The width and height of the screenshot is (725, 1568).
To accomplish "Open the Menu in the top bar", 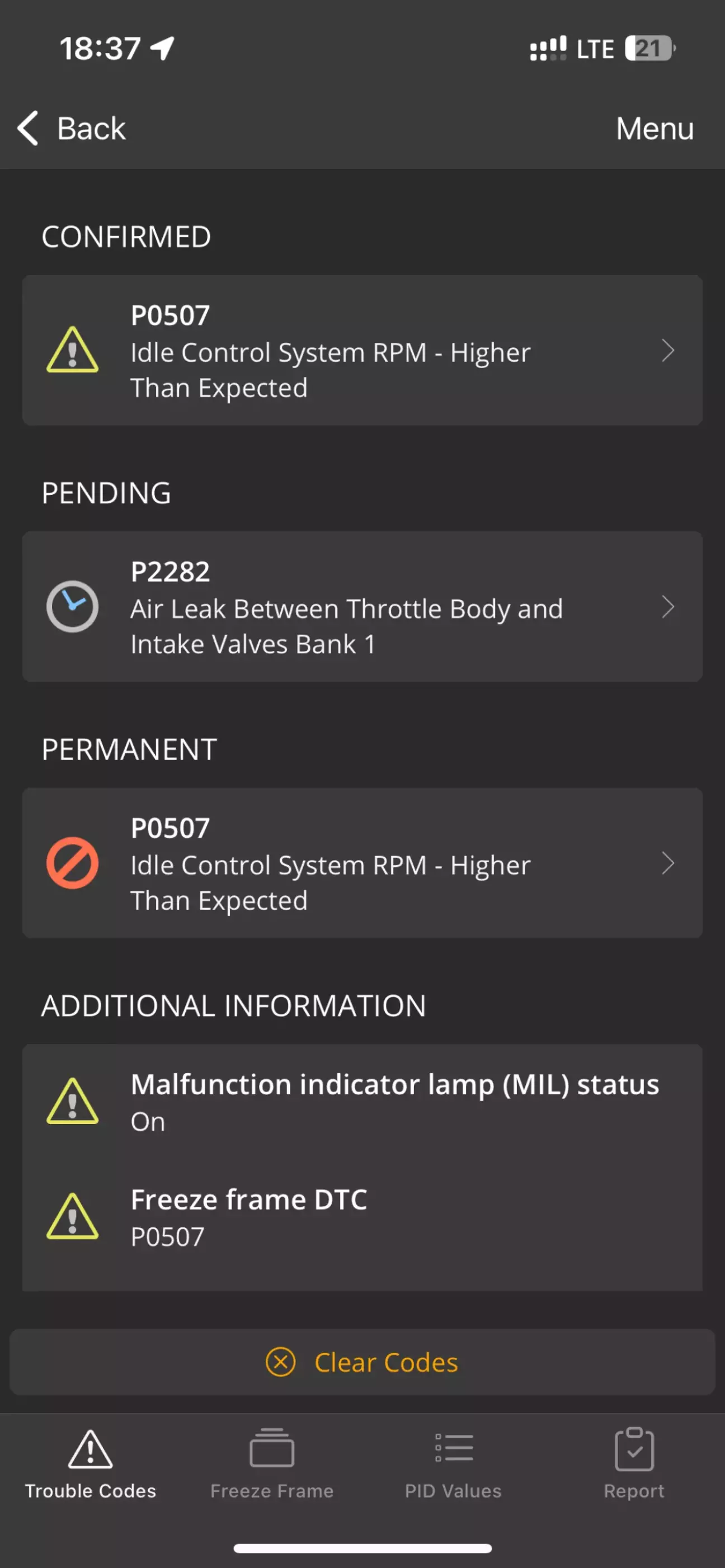I will tap(655, 129).
